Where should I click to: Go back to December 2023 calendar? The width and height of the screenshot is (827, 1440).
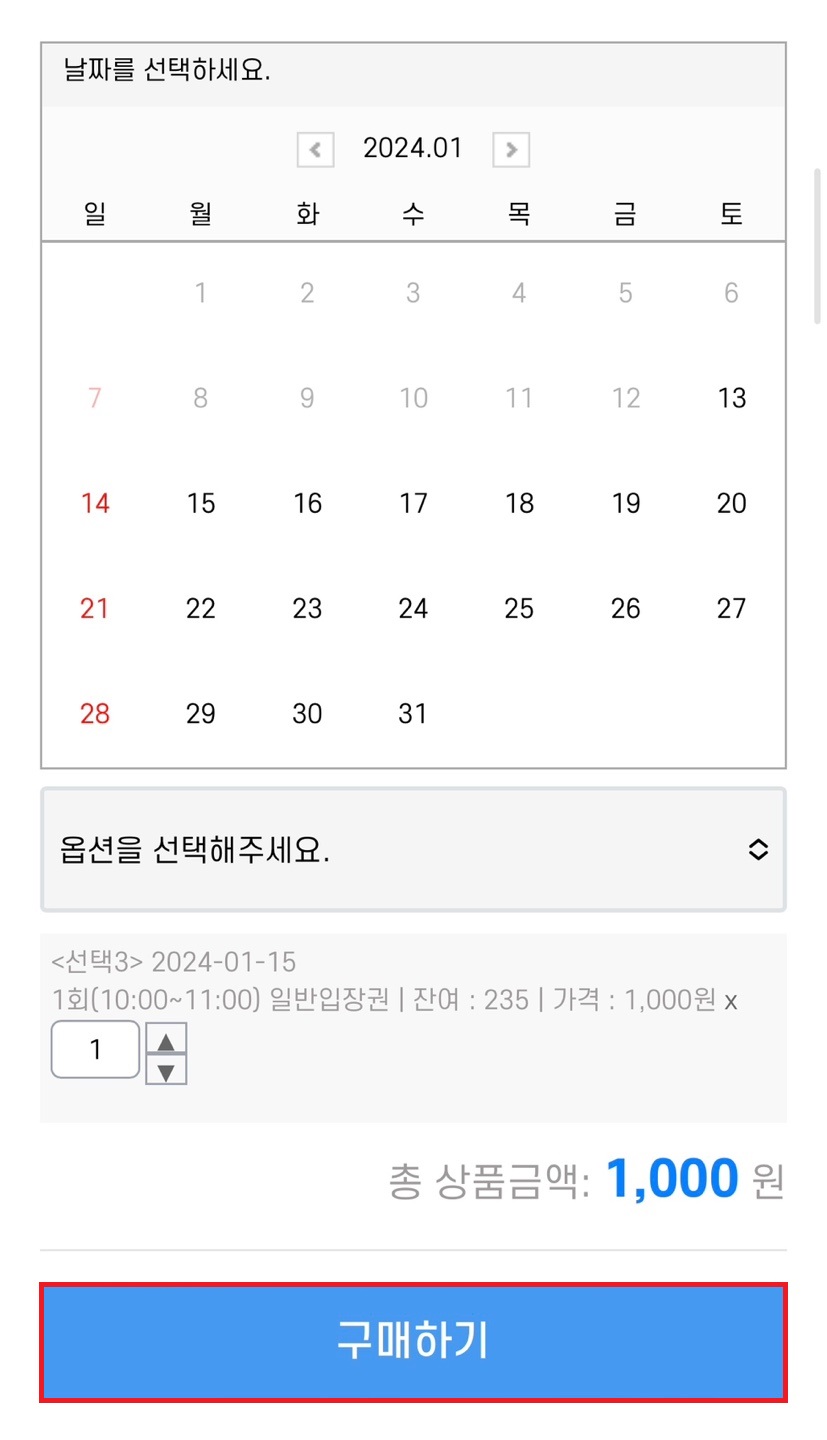point(315,149)
